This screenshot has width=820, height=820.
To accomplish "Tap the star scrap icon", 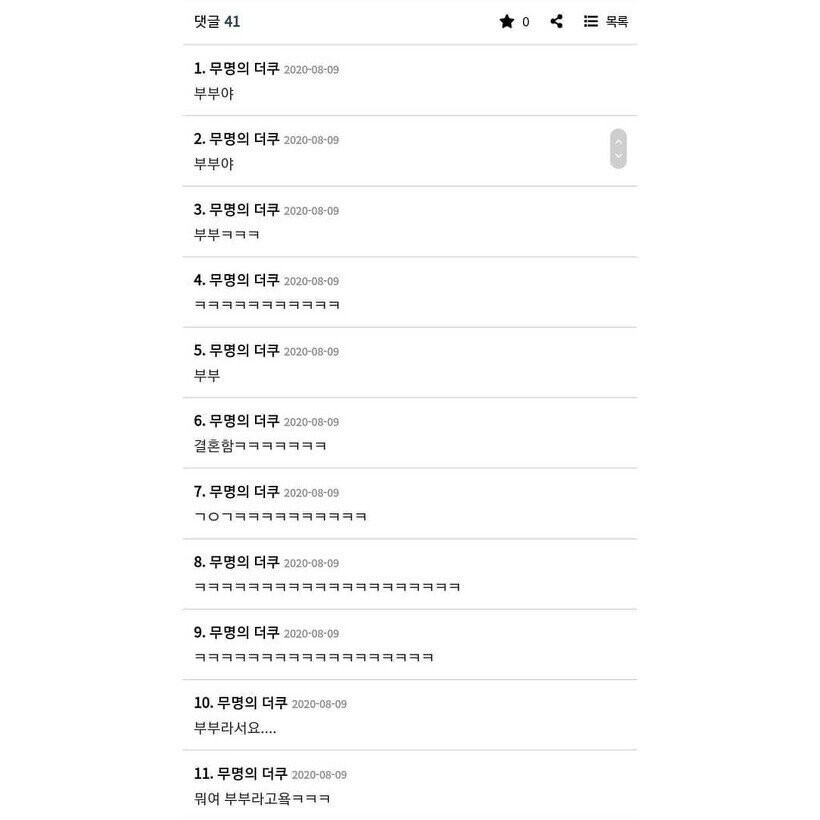I will pos(507,21).
